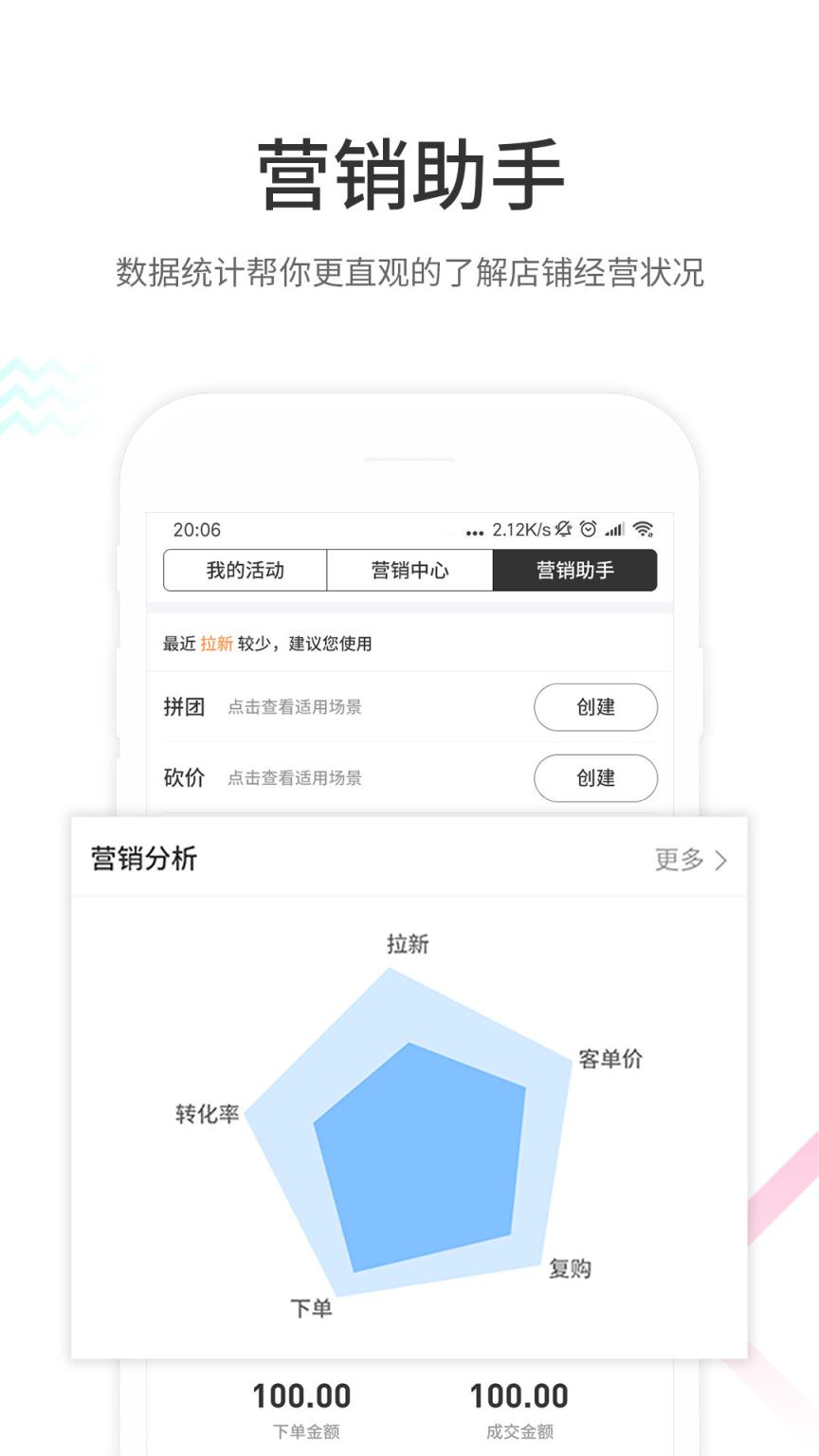The image size is (819, 1456).
Task: Tap 创建 to create a 拼团 activity
Action: tap(595, 707)
